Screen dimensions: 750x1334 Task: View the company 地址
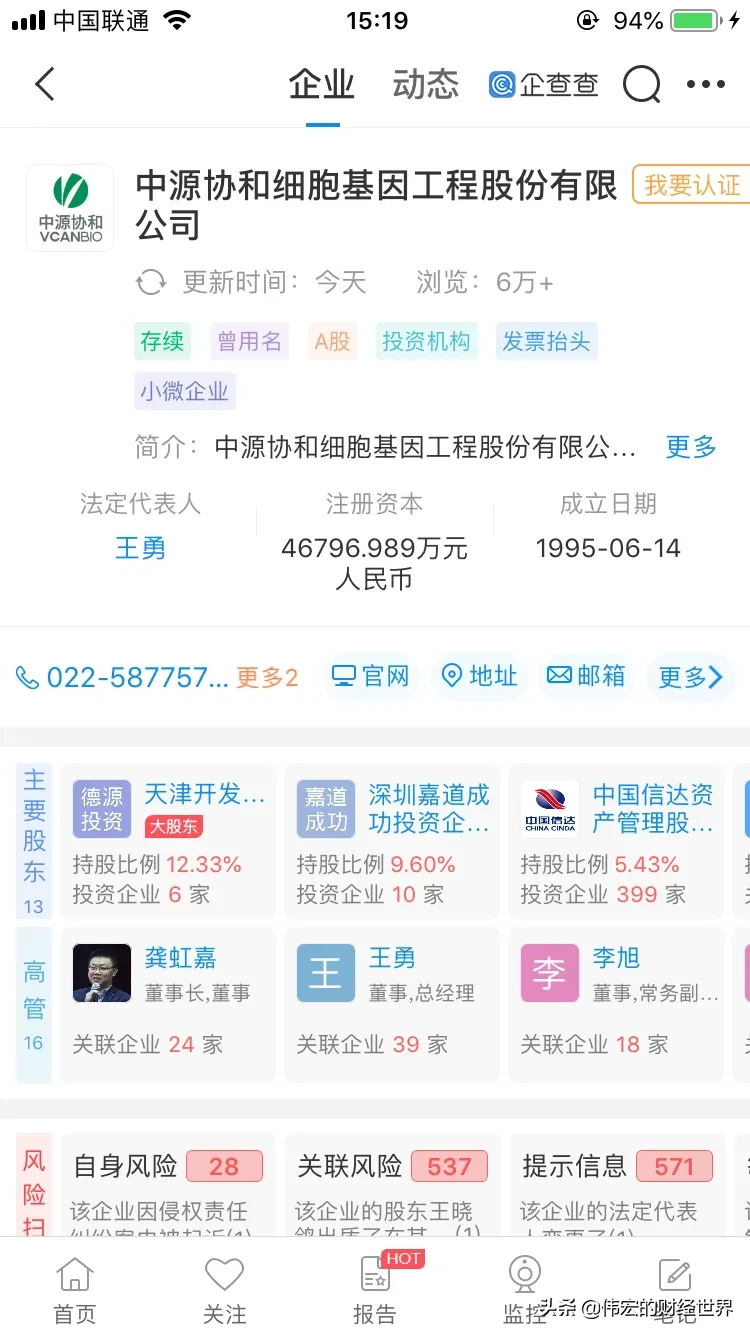[480, 676]
